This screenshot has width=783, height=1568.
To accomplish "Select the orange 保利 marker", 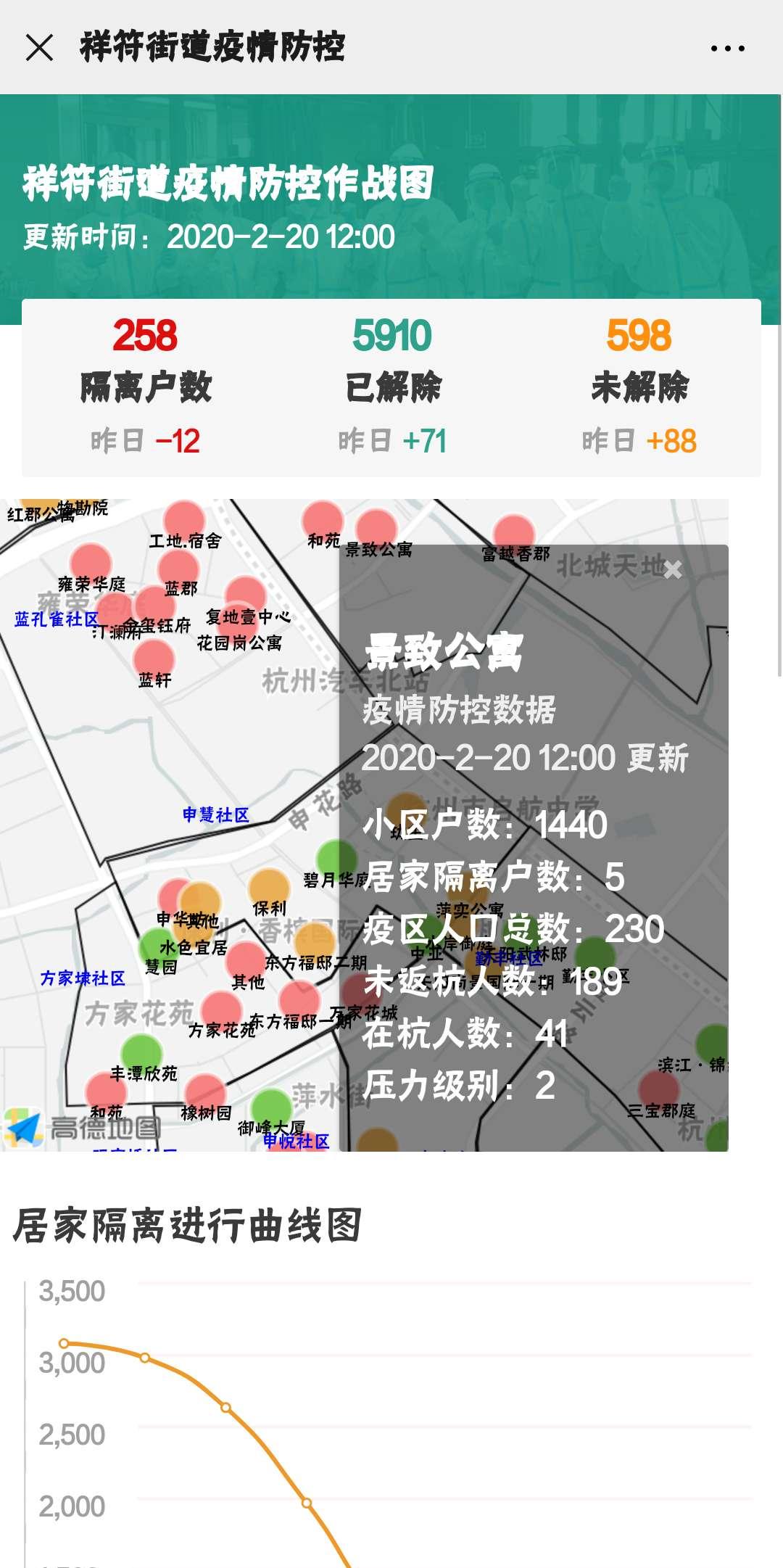I will (x=269, y=886).
